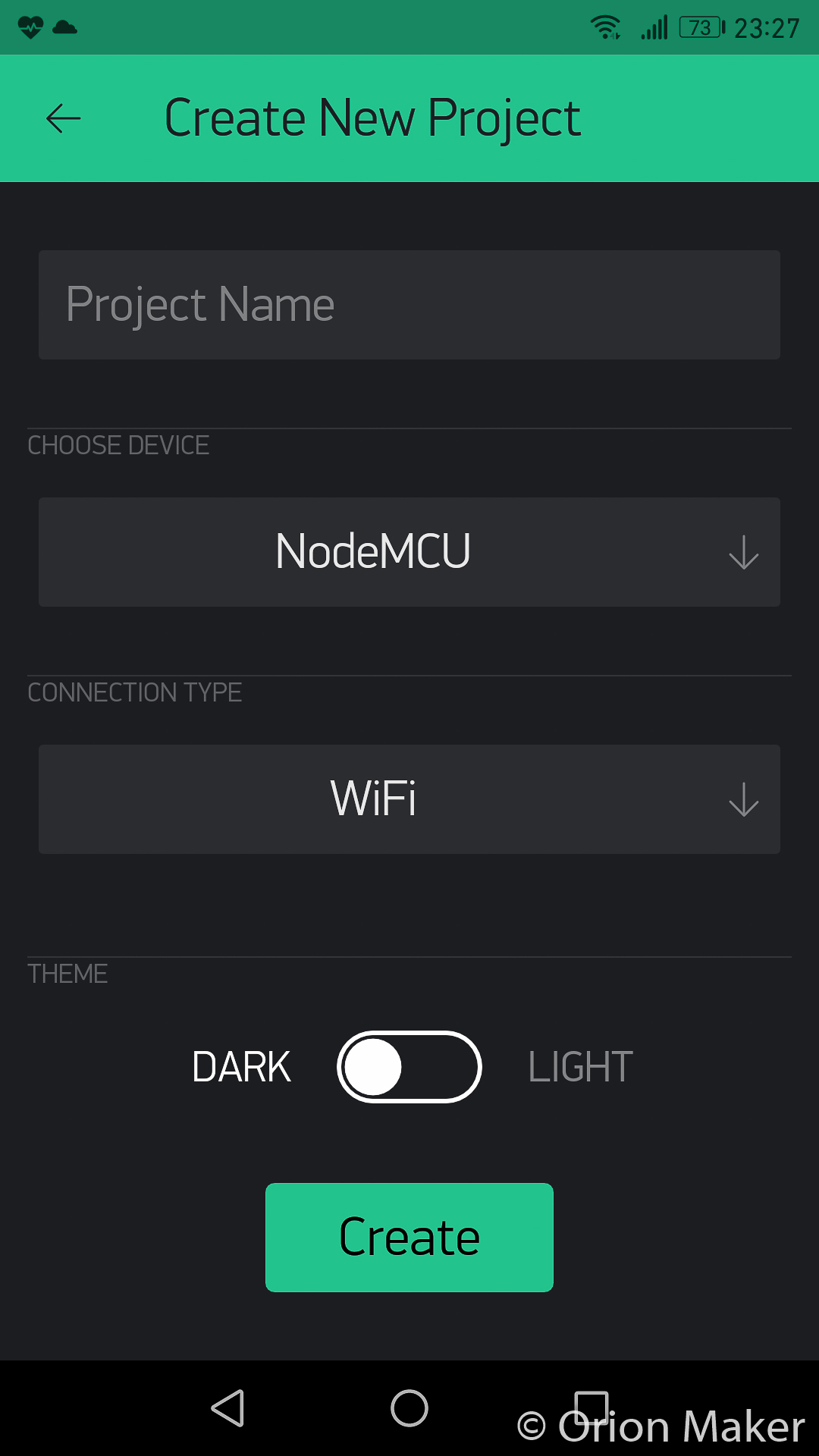
Task: Open the WiFi connection type dropdown
Action: point(409,799)
